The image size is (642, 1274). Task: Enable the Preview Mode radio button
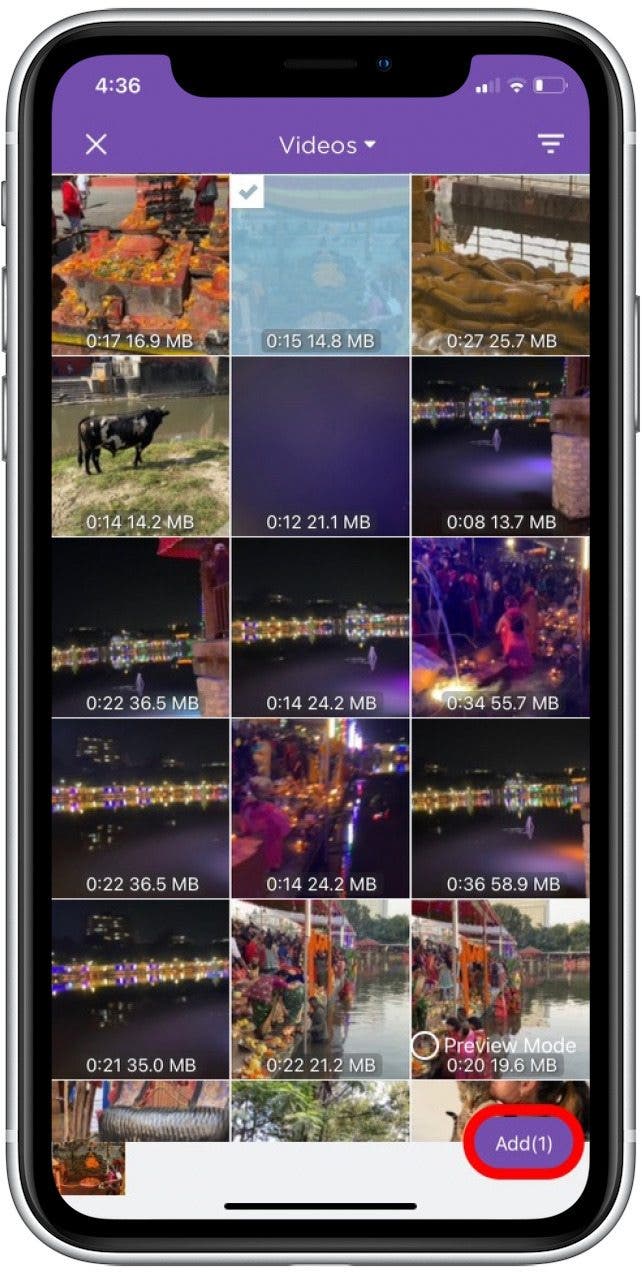click(x=425, y=1046)
